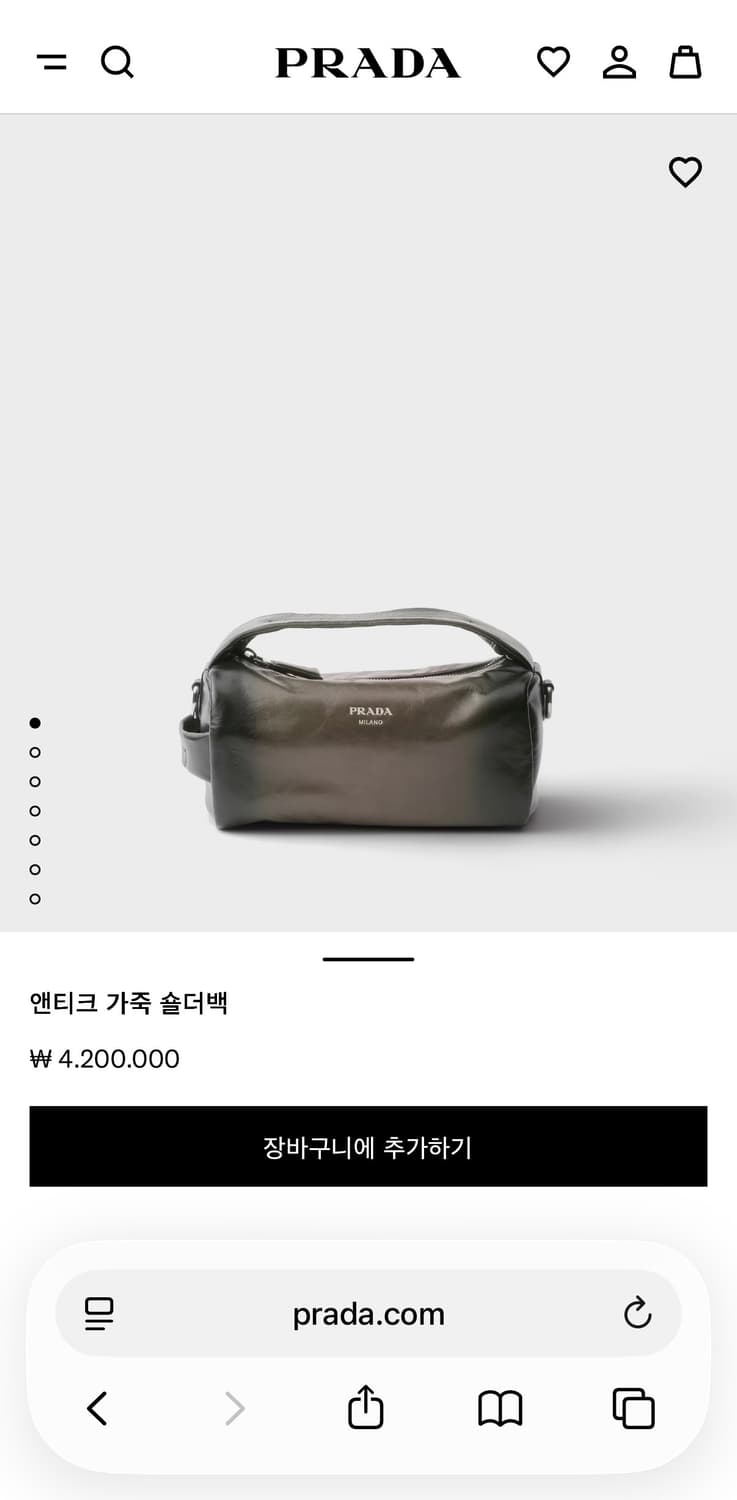Viewport: 737px width, 1500px height.
Task: Tap the PRADA logo to go home
Action: [368, 62]
